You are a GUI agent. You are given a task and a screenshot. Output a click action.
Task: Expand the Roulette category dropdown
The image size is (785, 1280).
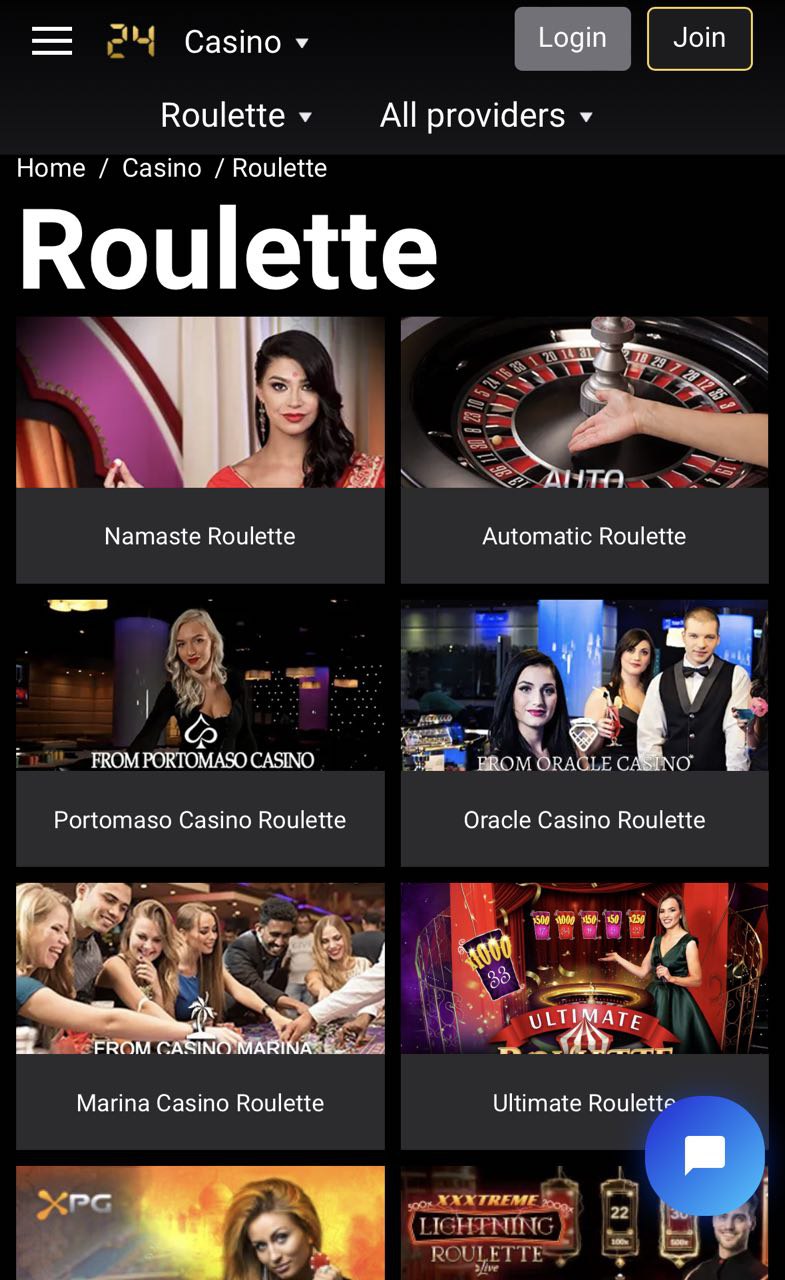pos(237,116)
